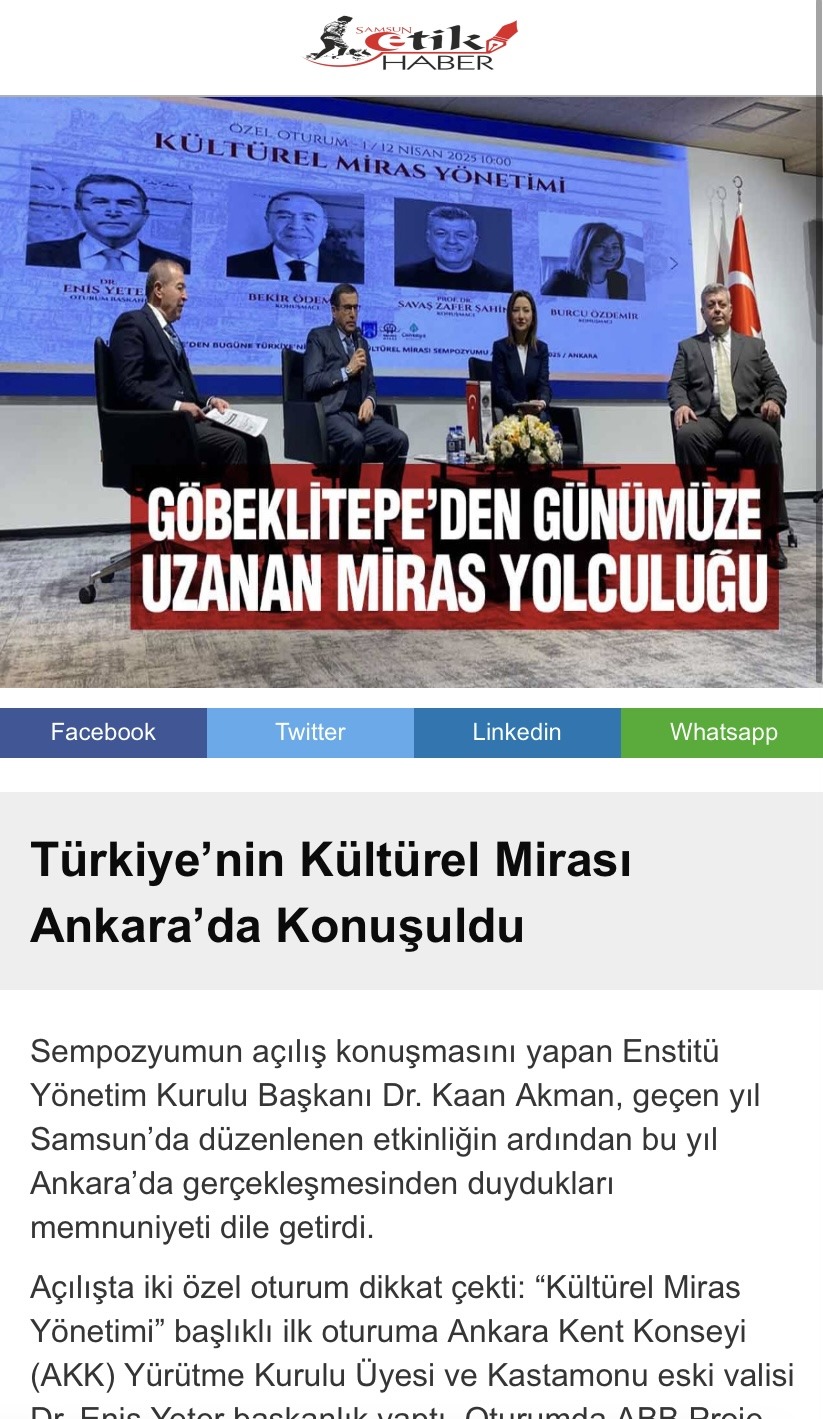Share the article on Linkedin
The height and width of the screenshot is (1419, 823).
tap(517, 732)
